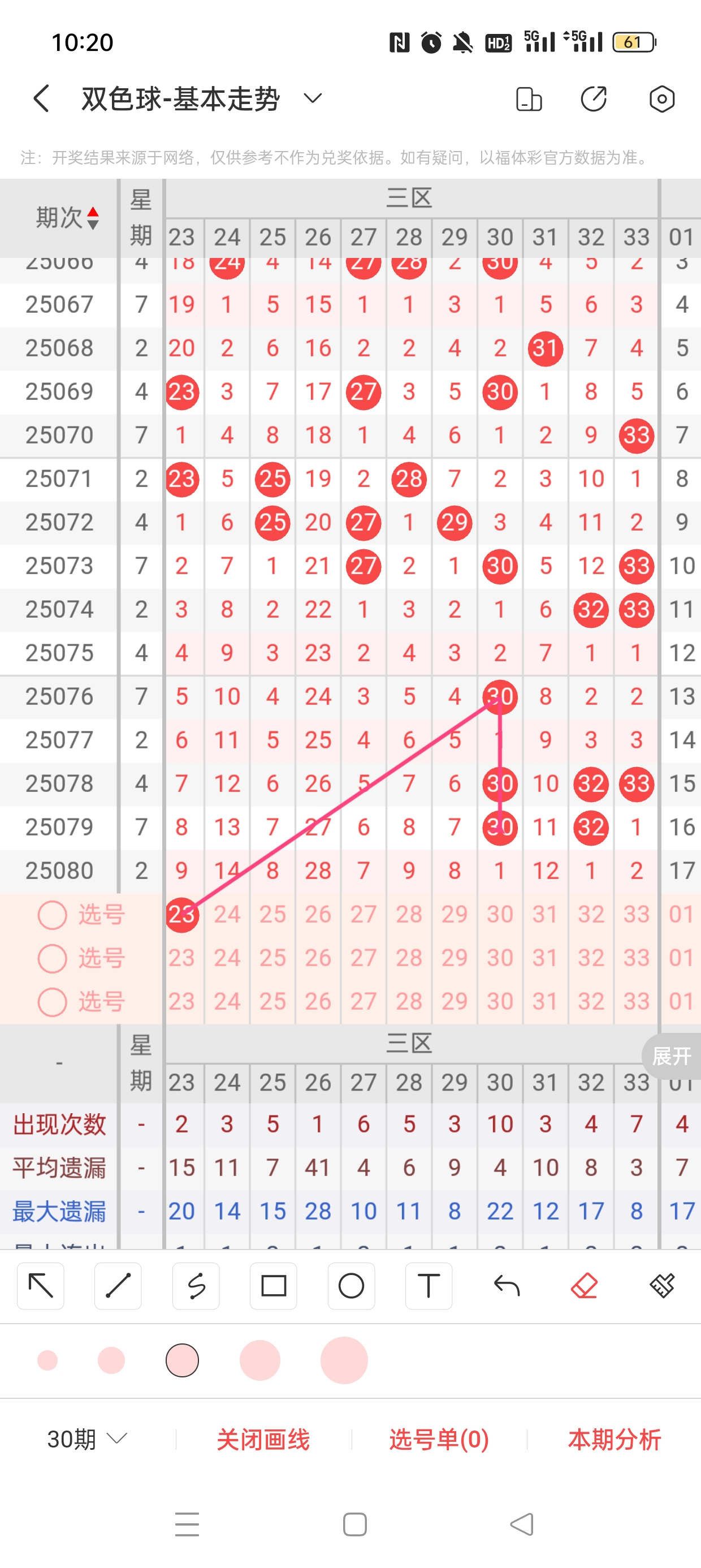Image resolution: width=701 pixels, height=1568 pixels.
Task: Select the arrow drawing tool
Action: coord(41,1286)
